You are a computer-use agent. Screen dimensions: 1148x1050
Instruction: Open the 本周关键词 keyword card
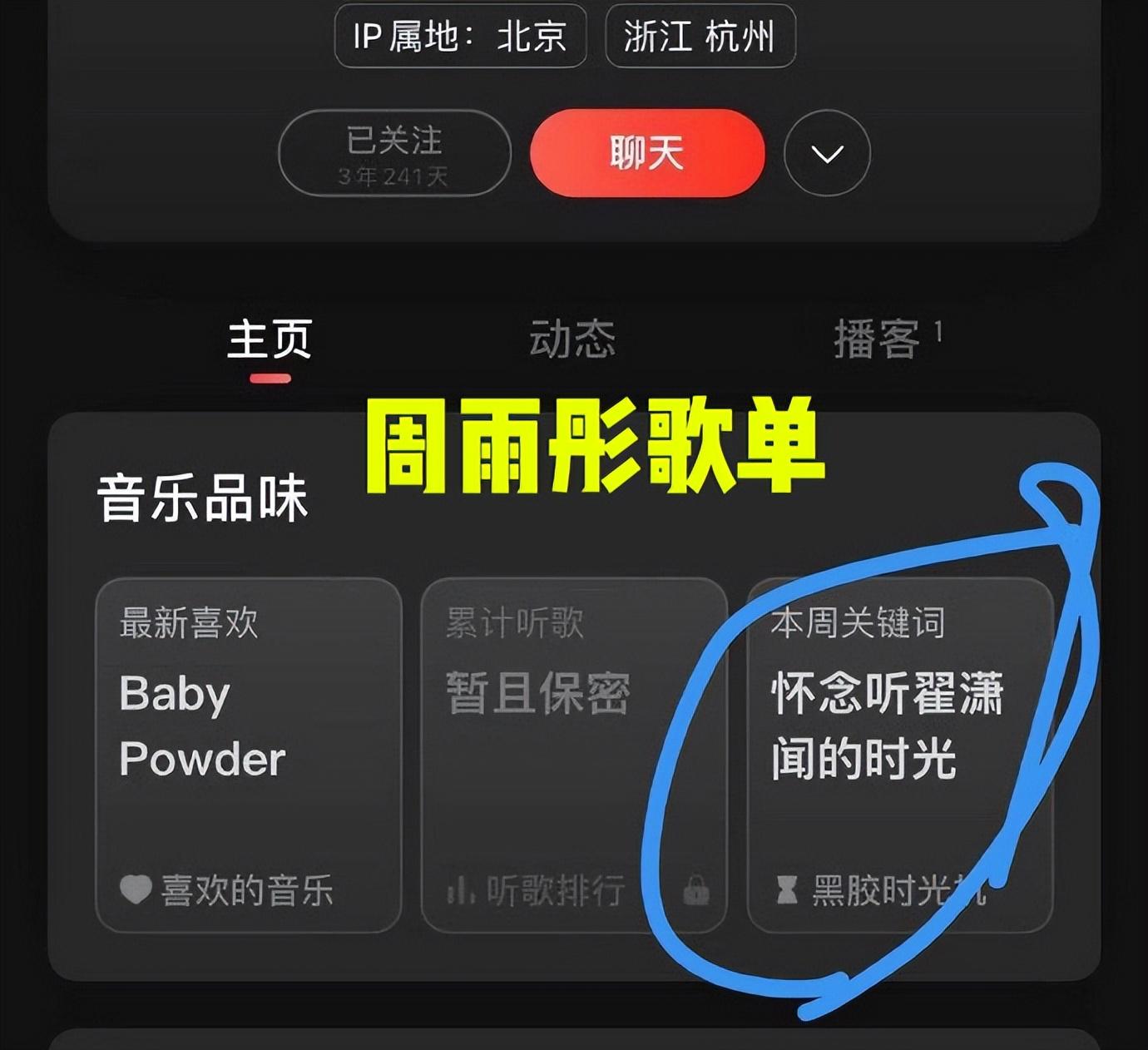(x=899, y=755)
